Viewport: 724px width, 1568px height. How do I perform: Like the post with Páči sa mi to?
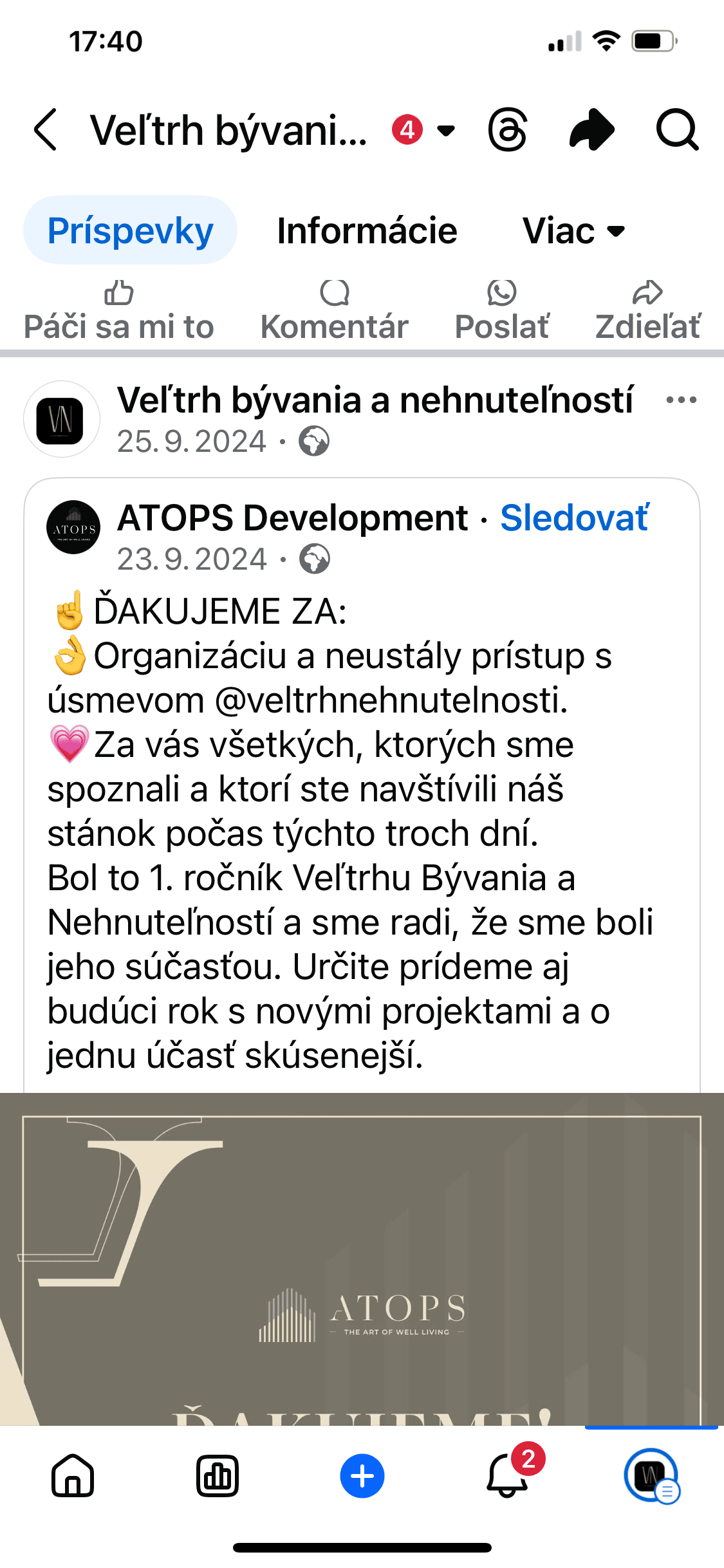(x=119, y=311)
